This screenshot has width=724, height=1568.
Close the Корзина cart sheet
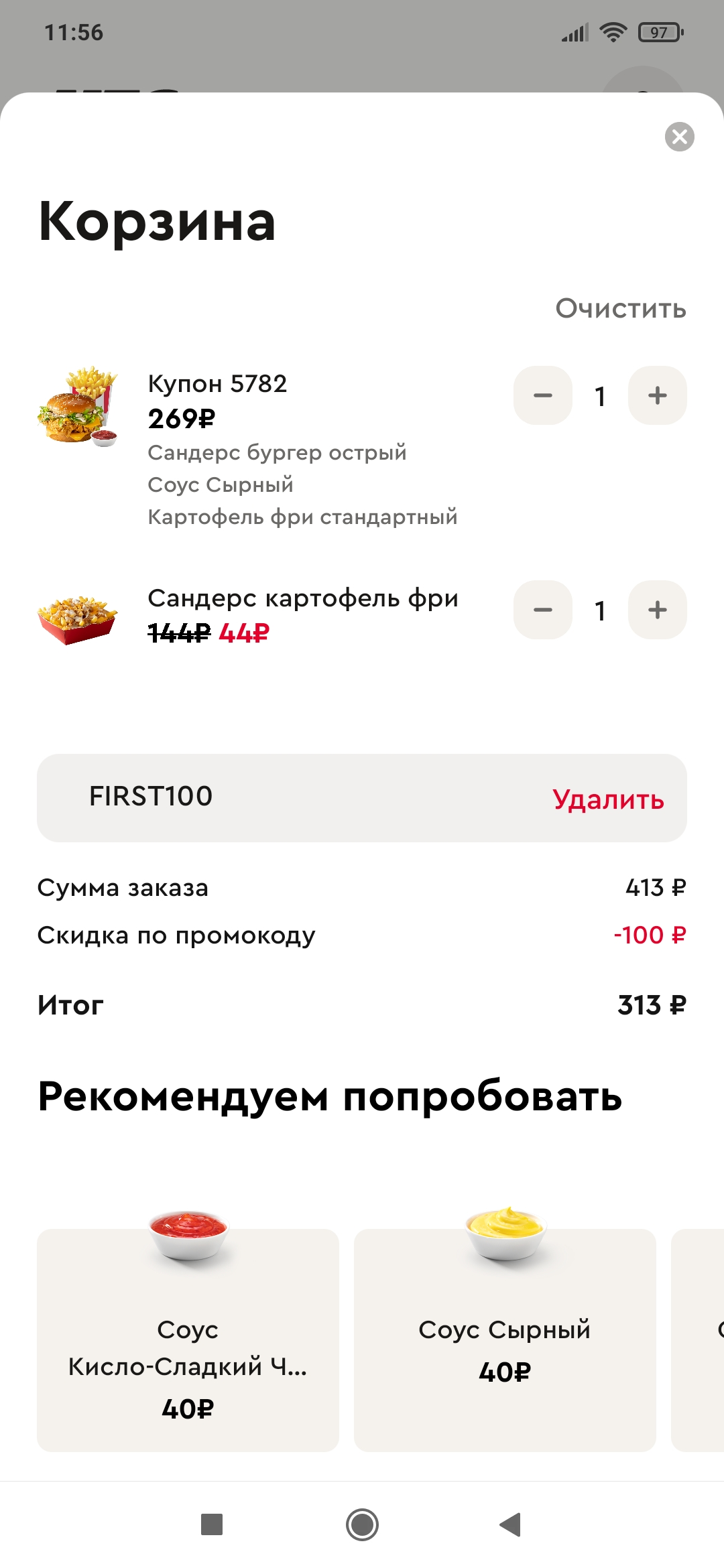click(679, 137)
